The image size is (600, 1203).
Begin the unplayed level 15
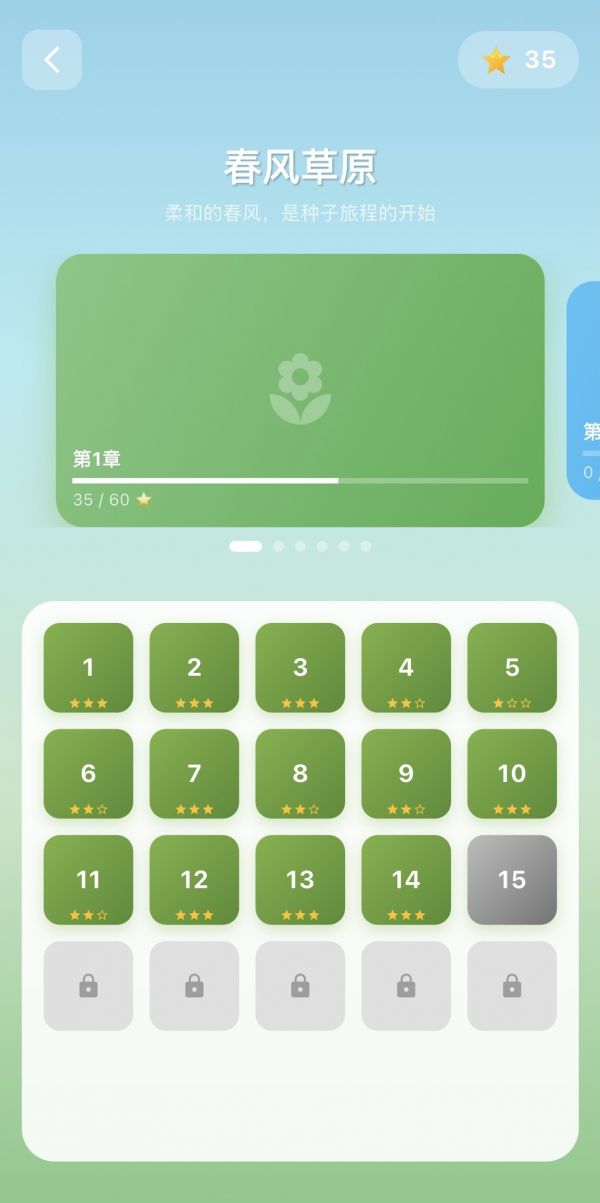click(x=512, y=879)
